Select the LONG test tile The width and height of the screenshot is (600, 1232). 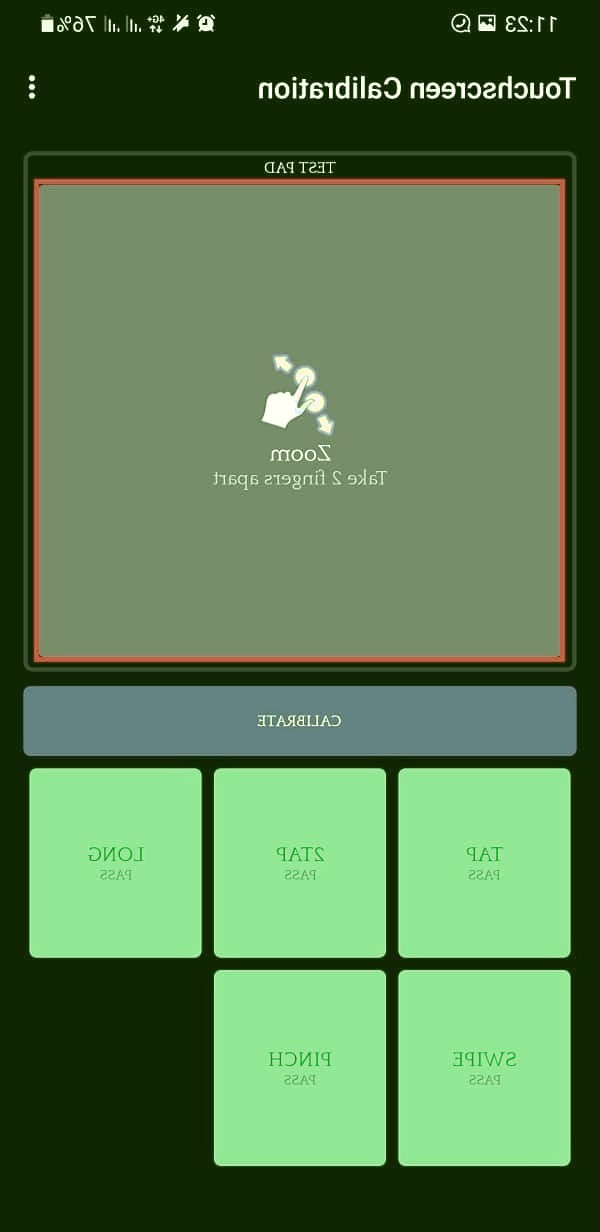coord(115,862)
